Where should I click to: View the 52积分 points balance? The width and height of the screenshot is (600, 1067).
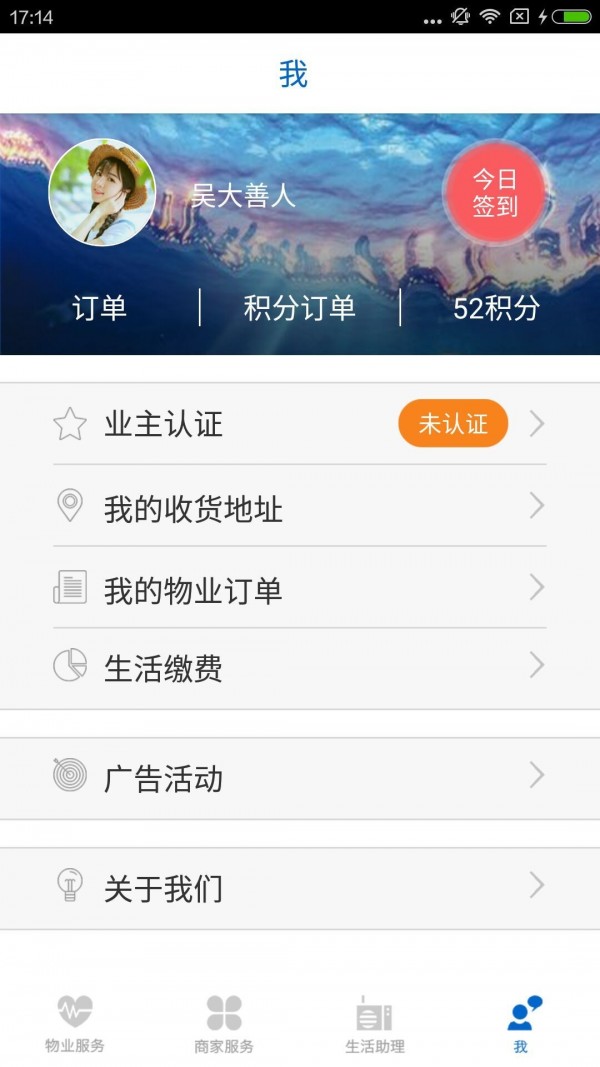point(496,308)
